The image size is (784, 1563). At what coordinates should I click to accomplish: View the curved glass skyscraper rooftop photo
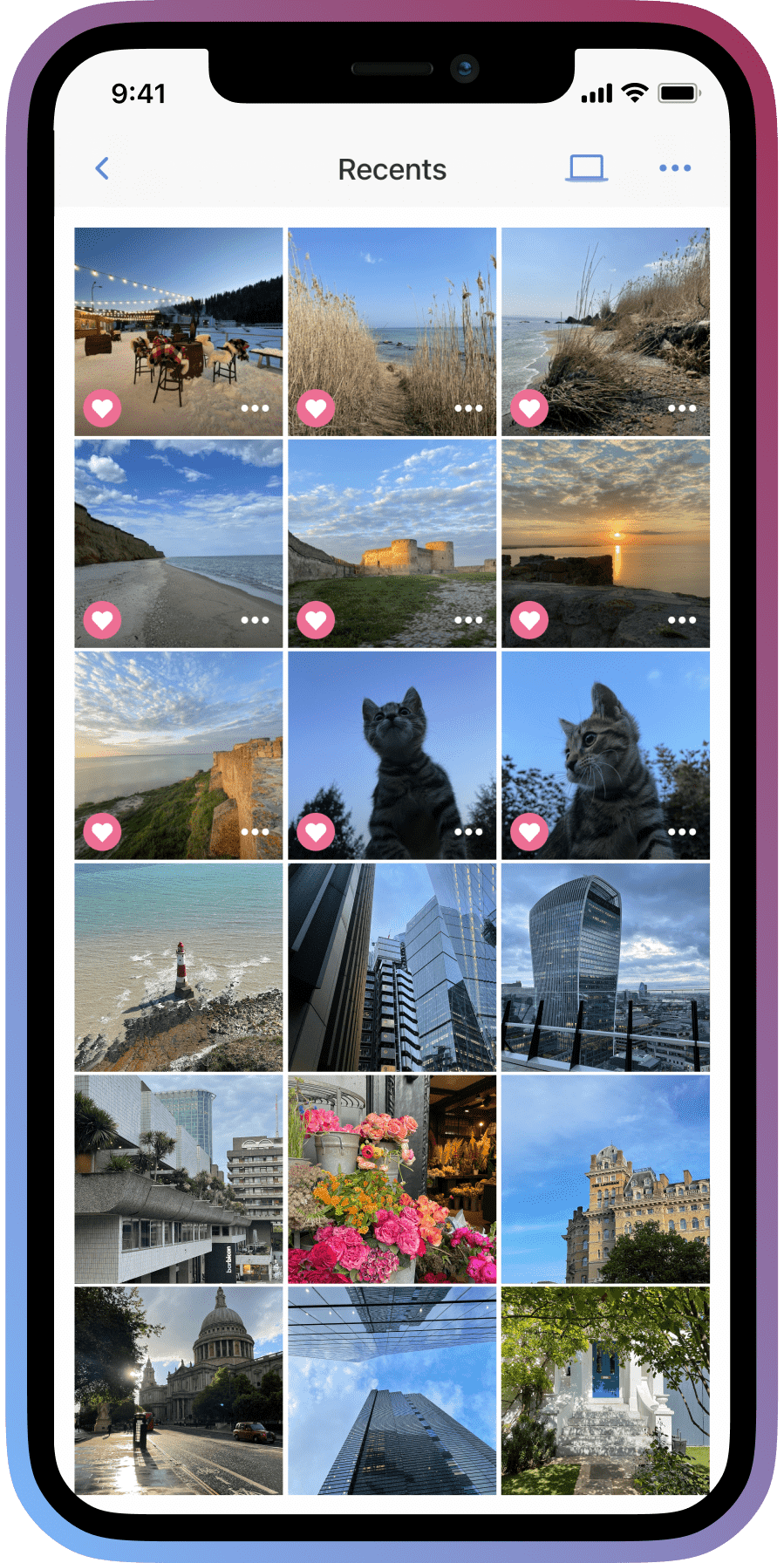click(605, 967)
